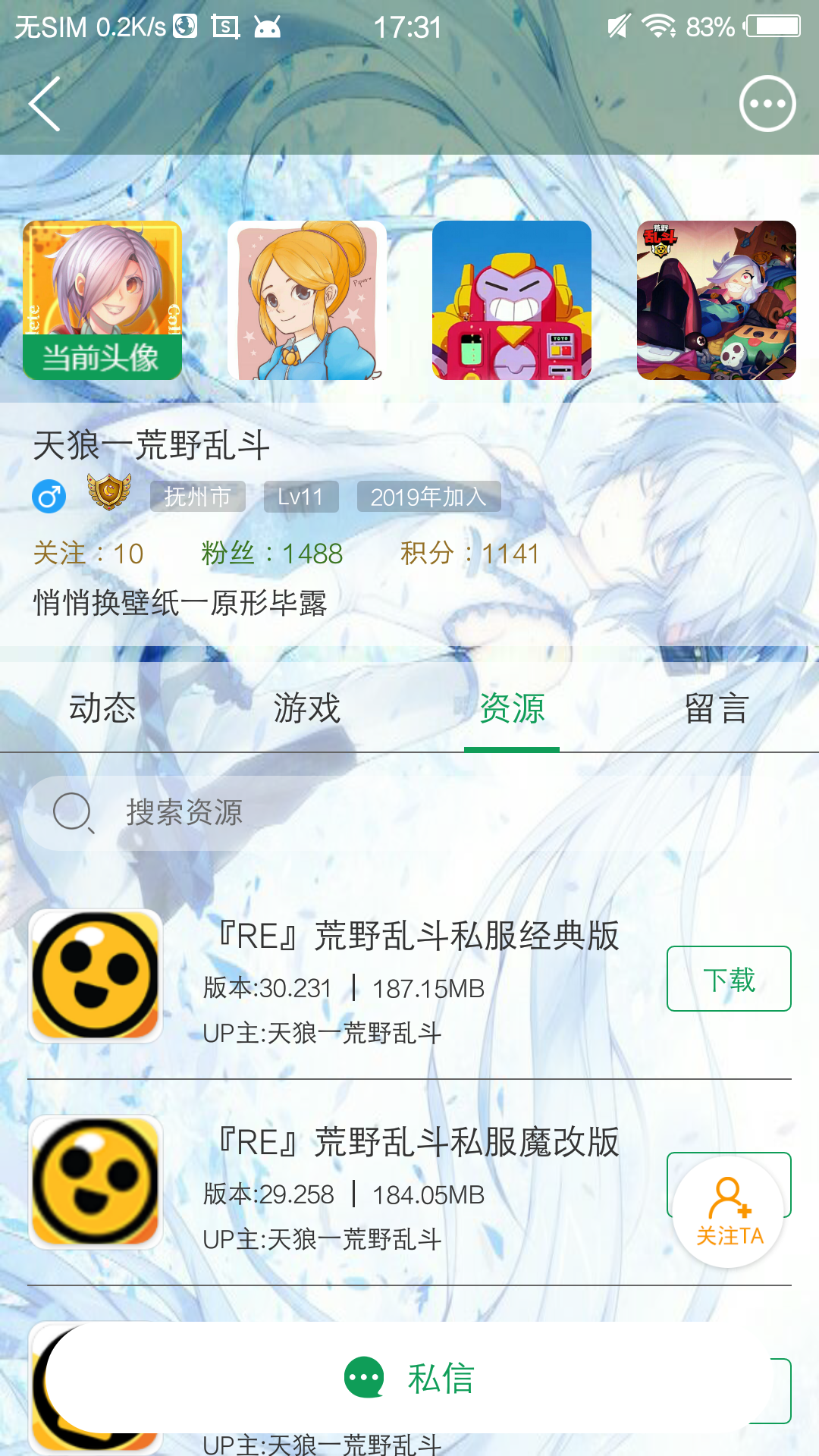The height and width of the screenshot is (1456, 819).
Task: Go back using the top-left arrow
Action: point(45,104)
